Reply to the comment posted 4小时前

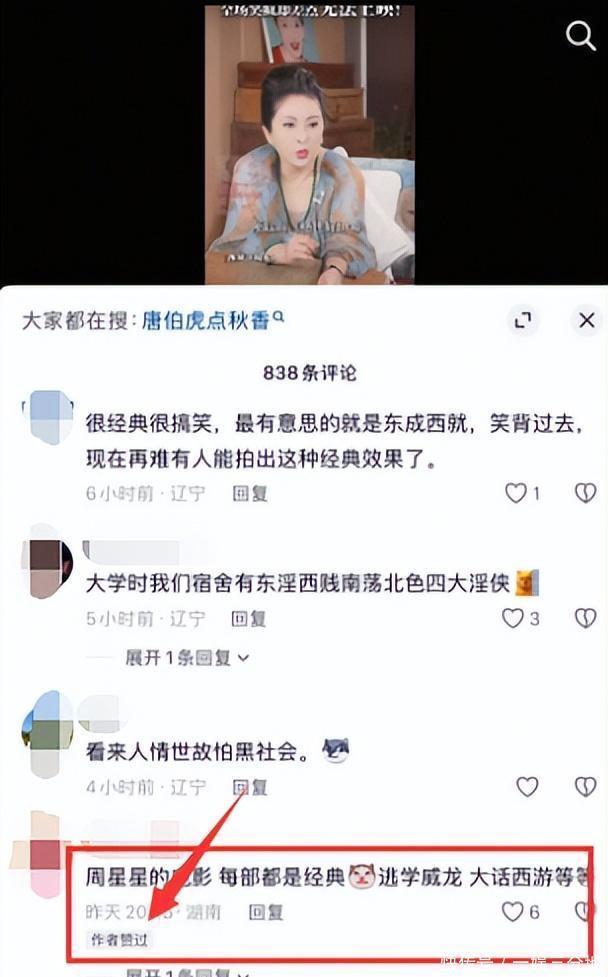(250, 787)
